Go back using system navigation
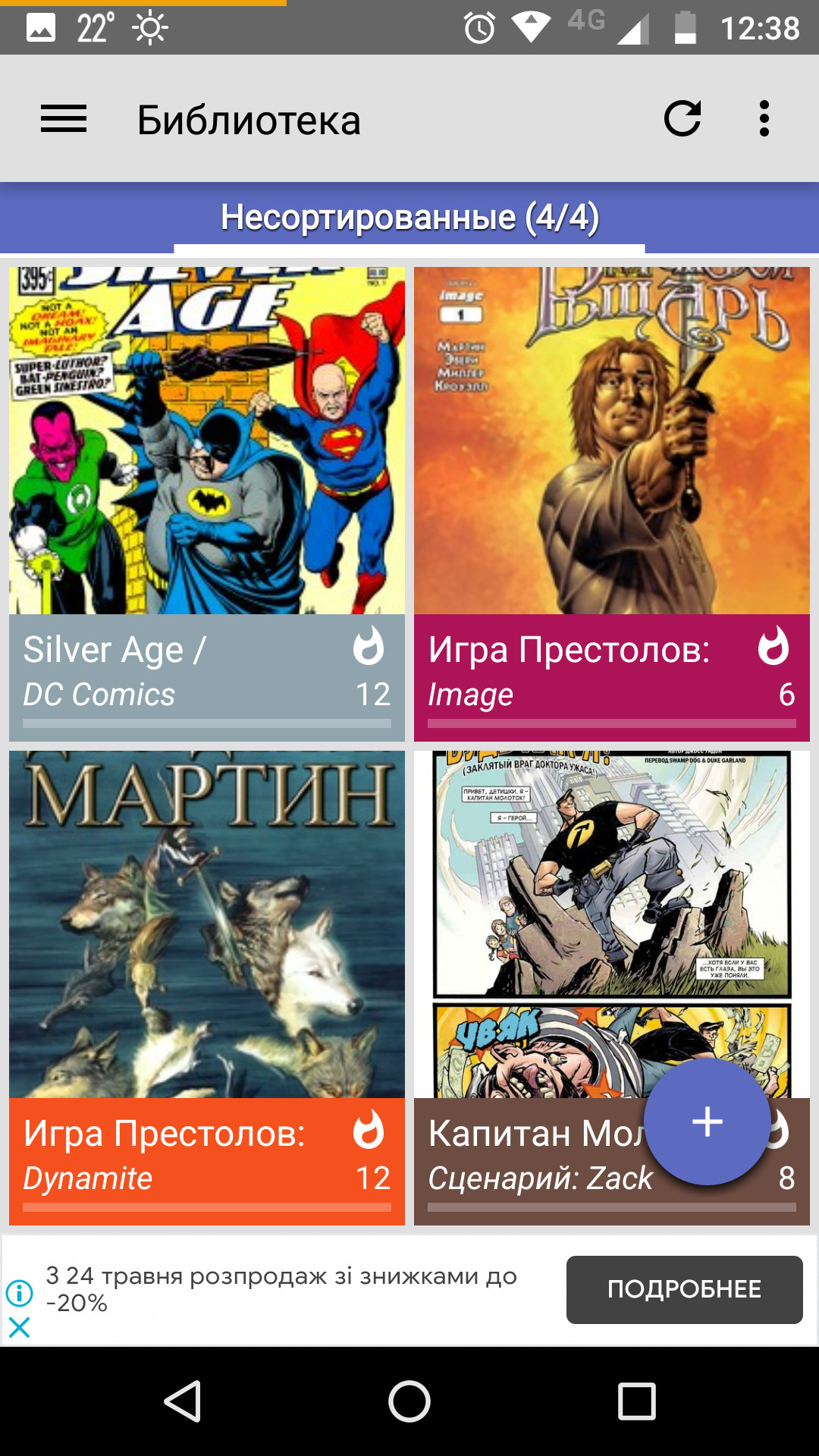 182,1401
